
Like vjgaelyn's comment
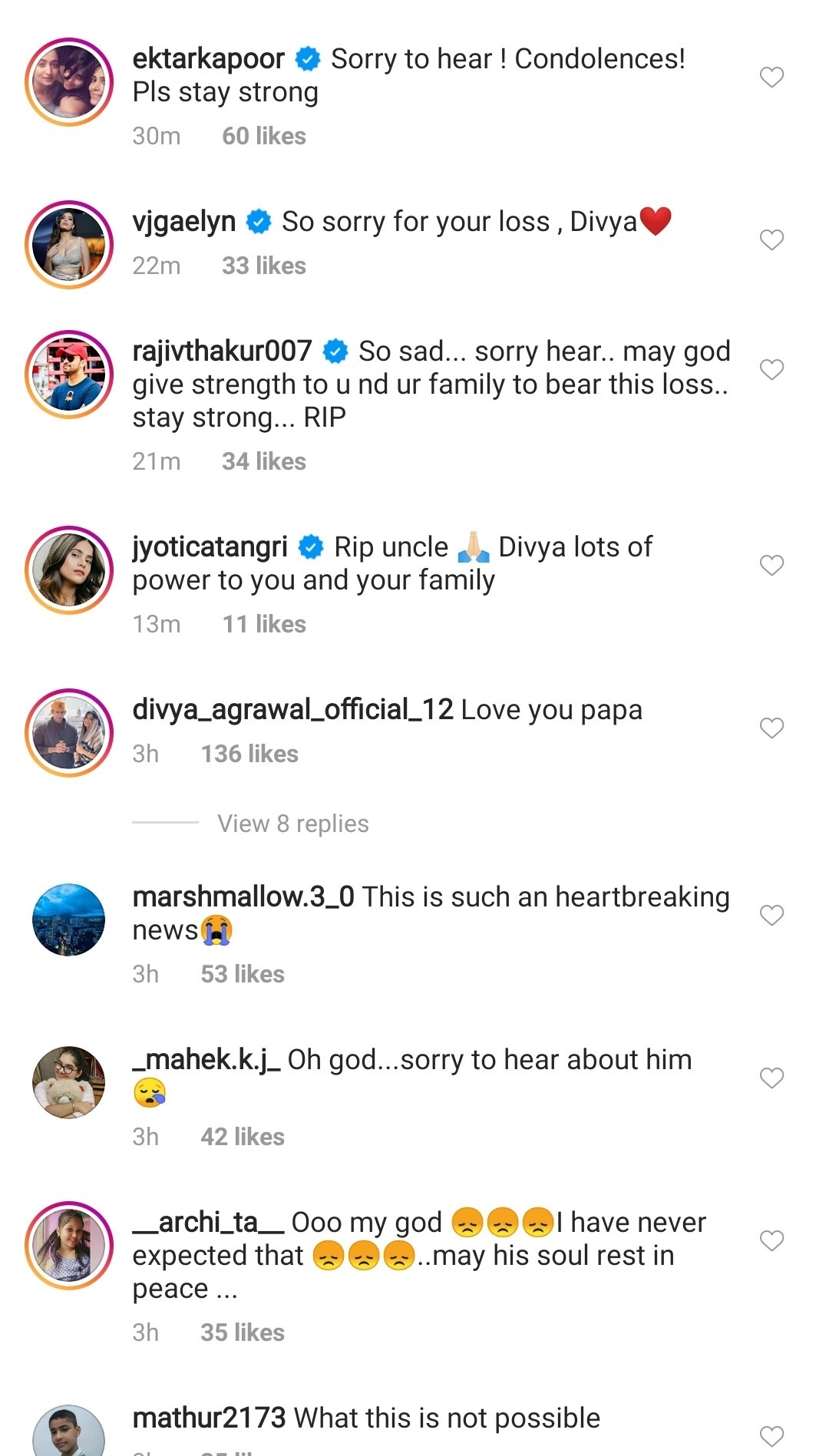[771, 240]
